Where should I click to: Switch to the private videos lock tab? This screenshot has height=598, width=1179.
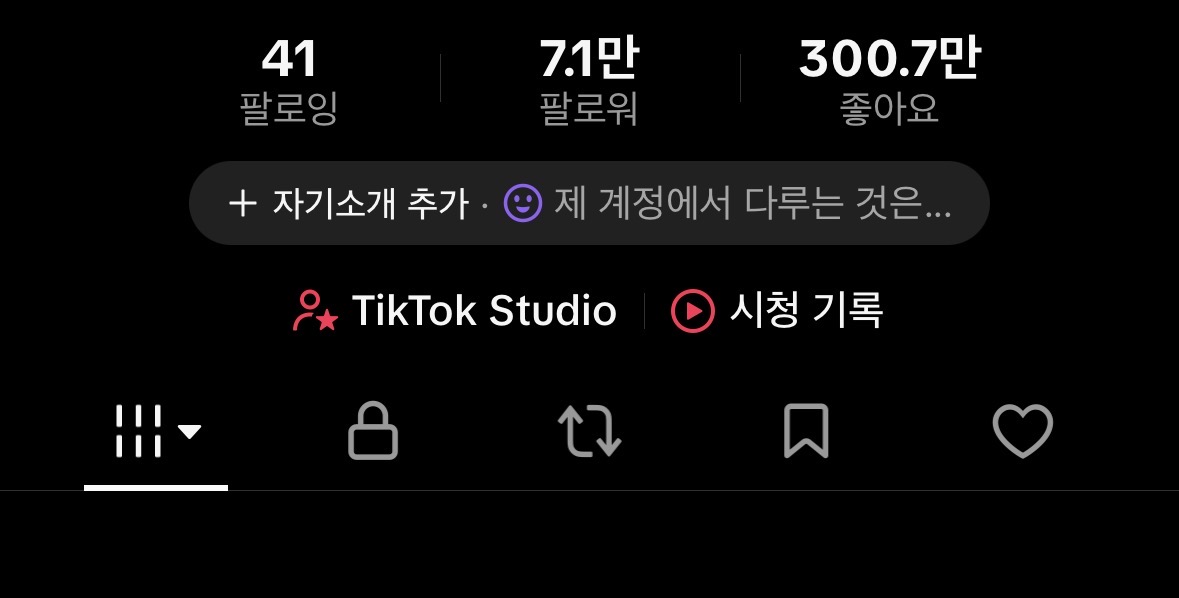(373, 432)
